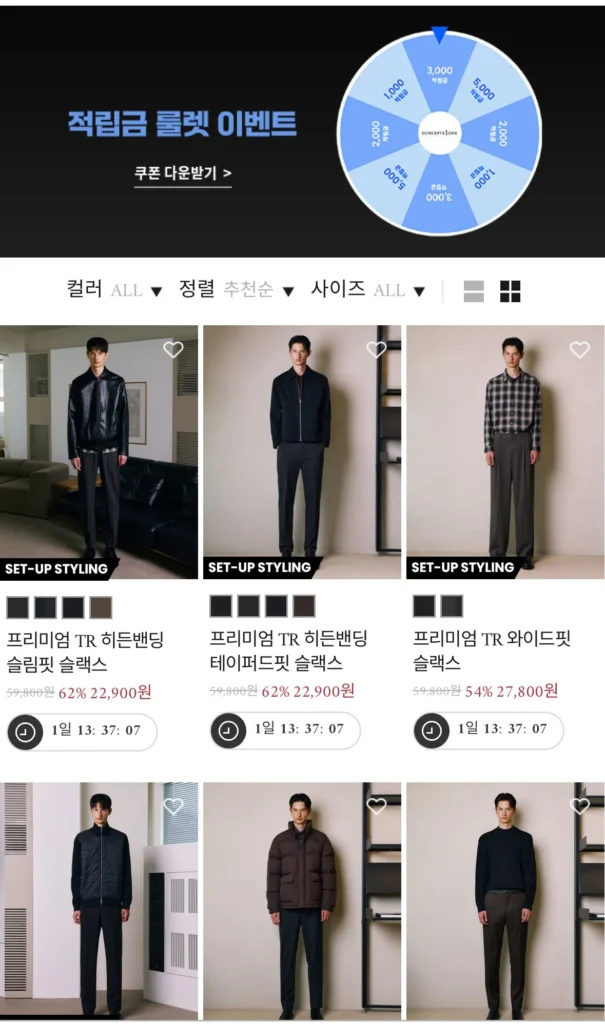
Task: Add 와이드핏 슬랙스 to wishlist
Action: [x=580, y=349]
